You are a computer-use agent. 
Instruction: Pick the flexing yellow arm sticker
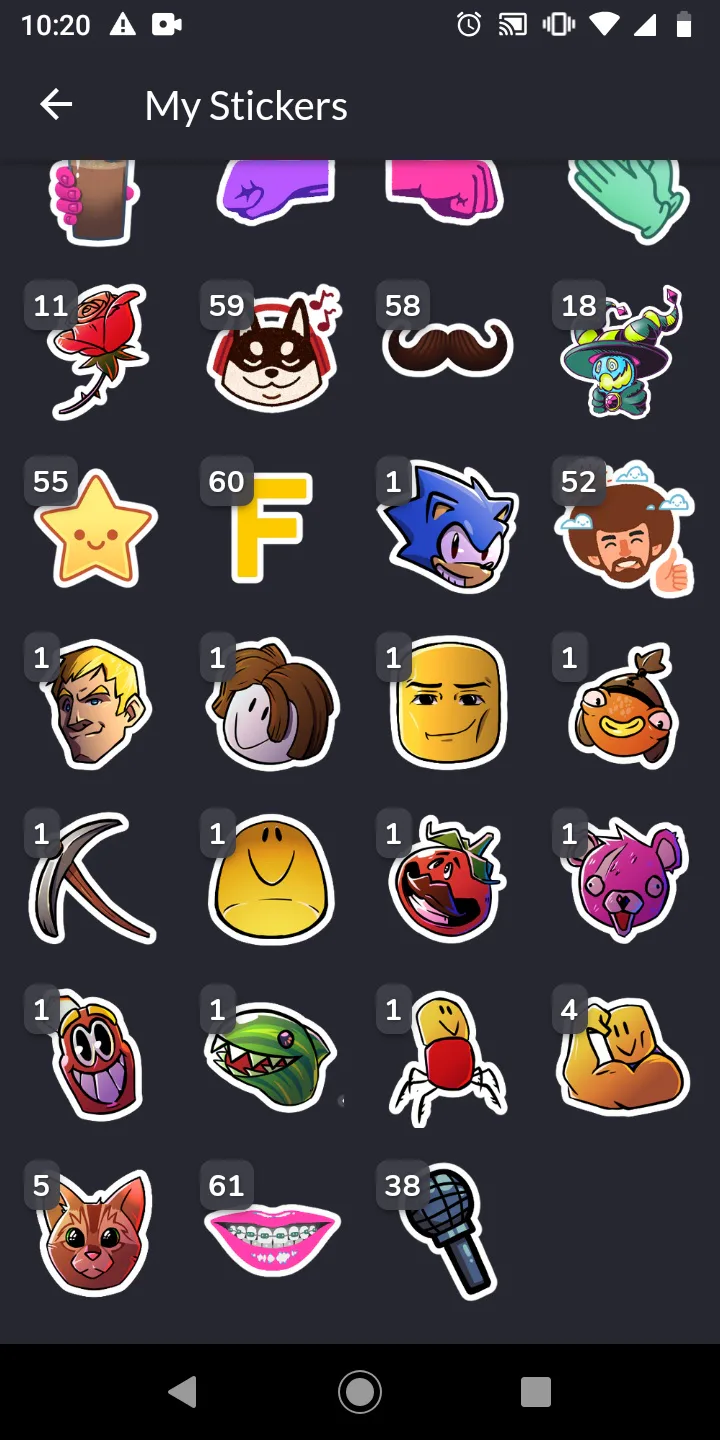pos(623,1056)
